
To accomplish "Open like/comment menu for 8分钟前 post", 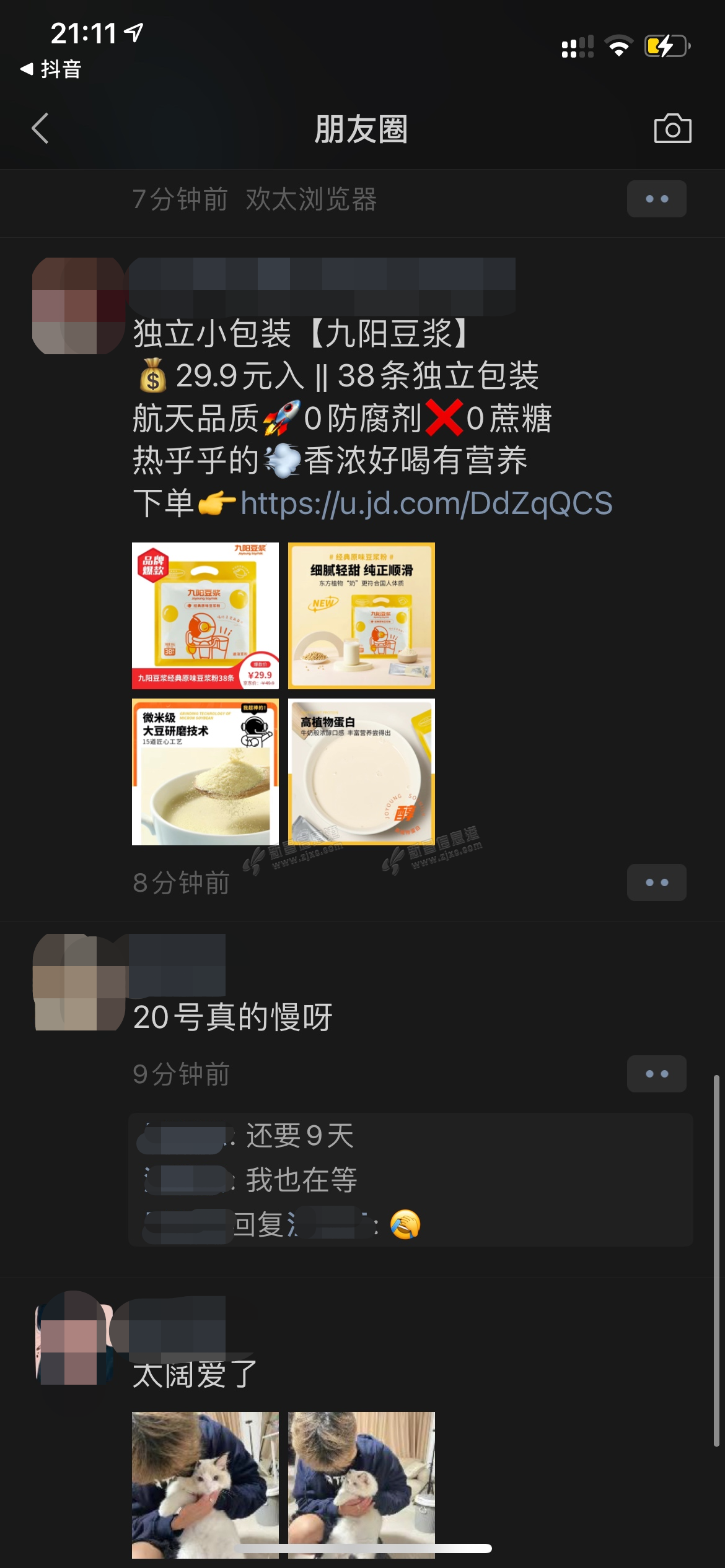I will [x=656, y=882].
